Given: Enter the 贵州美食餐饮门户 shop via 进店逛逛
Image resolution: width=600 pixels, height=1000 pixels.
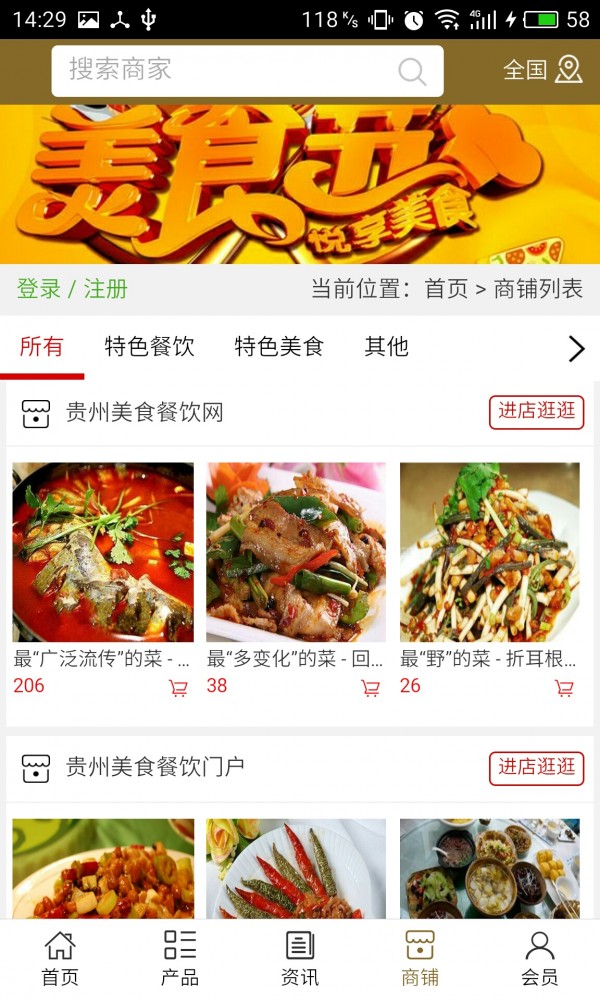Looking at the screenshot, I should pyautogui.click(x=536, y=768).
